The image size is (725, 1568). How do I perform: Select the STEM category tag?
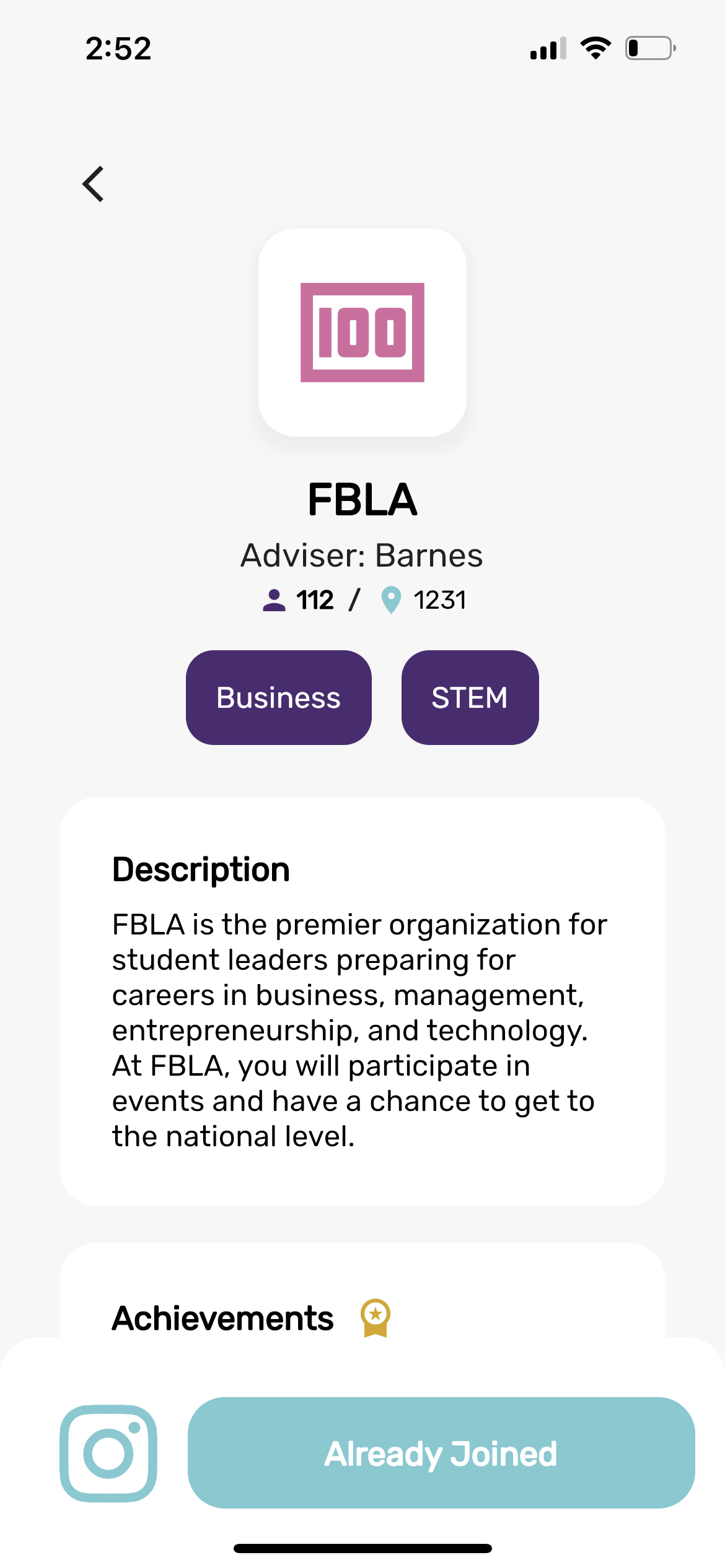pos(469,697)
